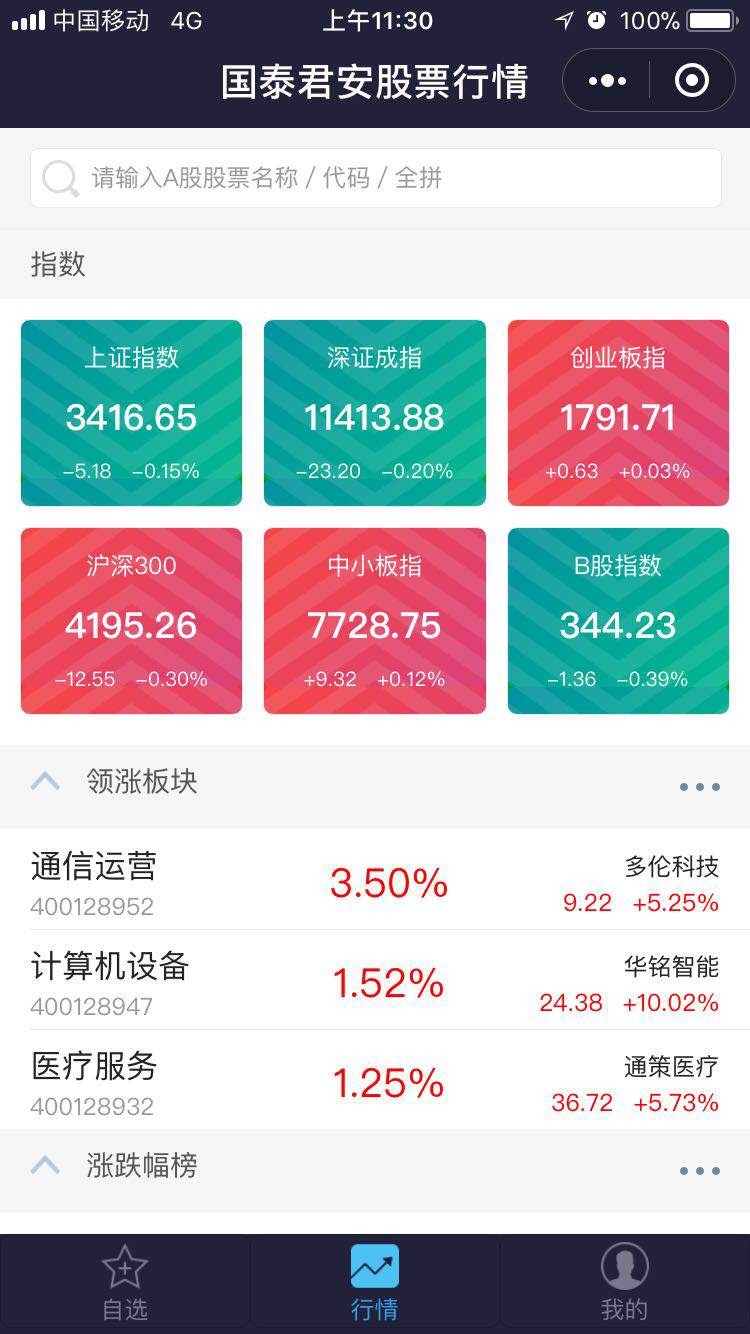Open more options for 领涨板块
Image resolution: width=750 pixels, height=1334 pixels.
(699, 787)
